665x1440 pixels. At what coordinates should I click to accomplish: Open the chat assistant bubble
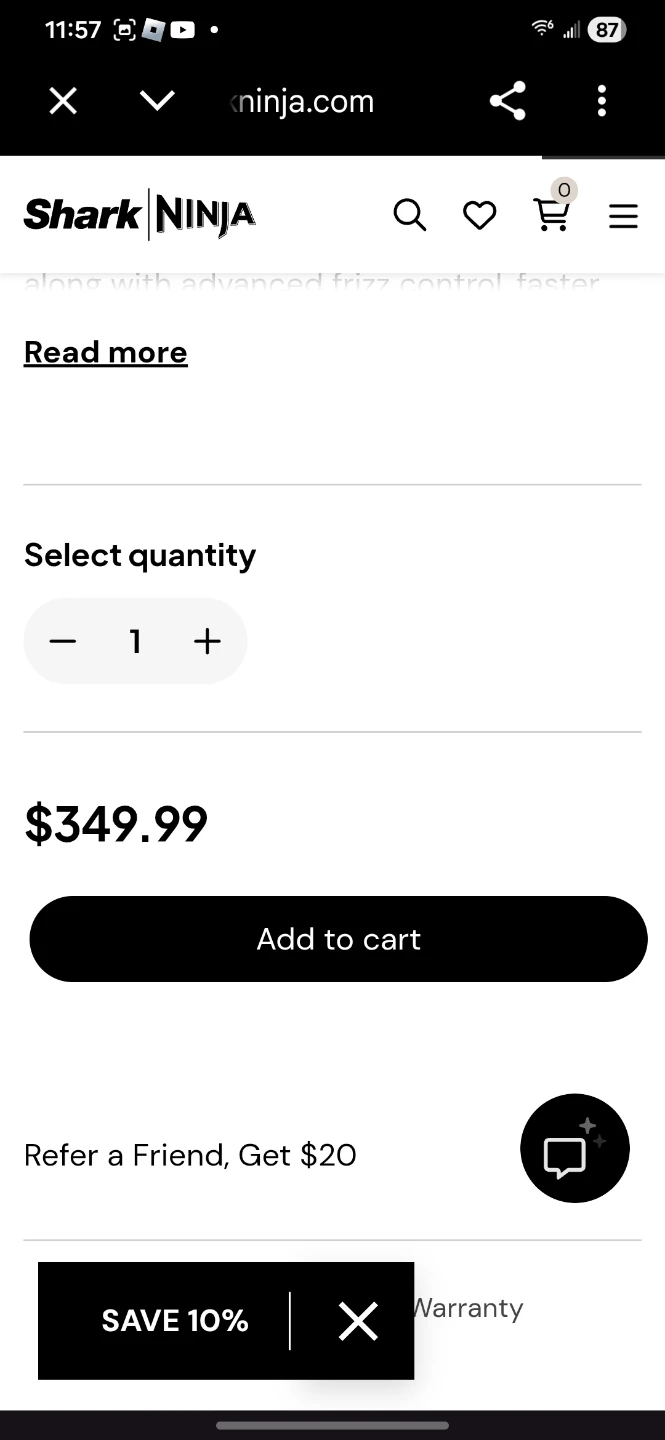pyautogui.click(x=575, y=1149)
